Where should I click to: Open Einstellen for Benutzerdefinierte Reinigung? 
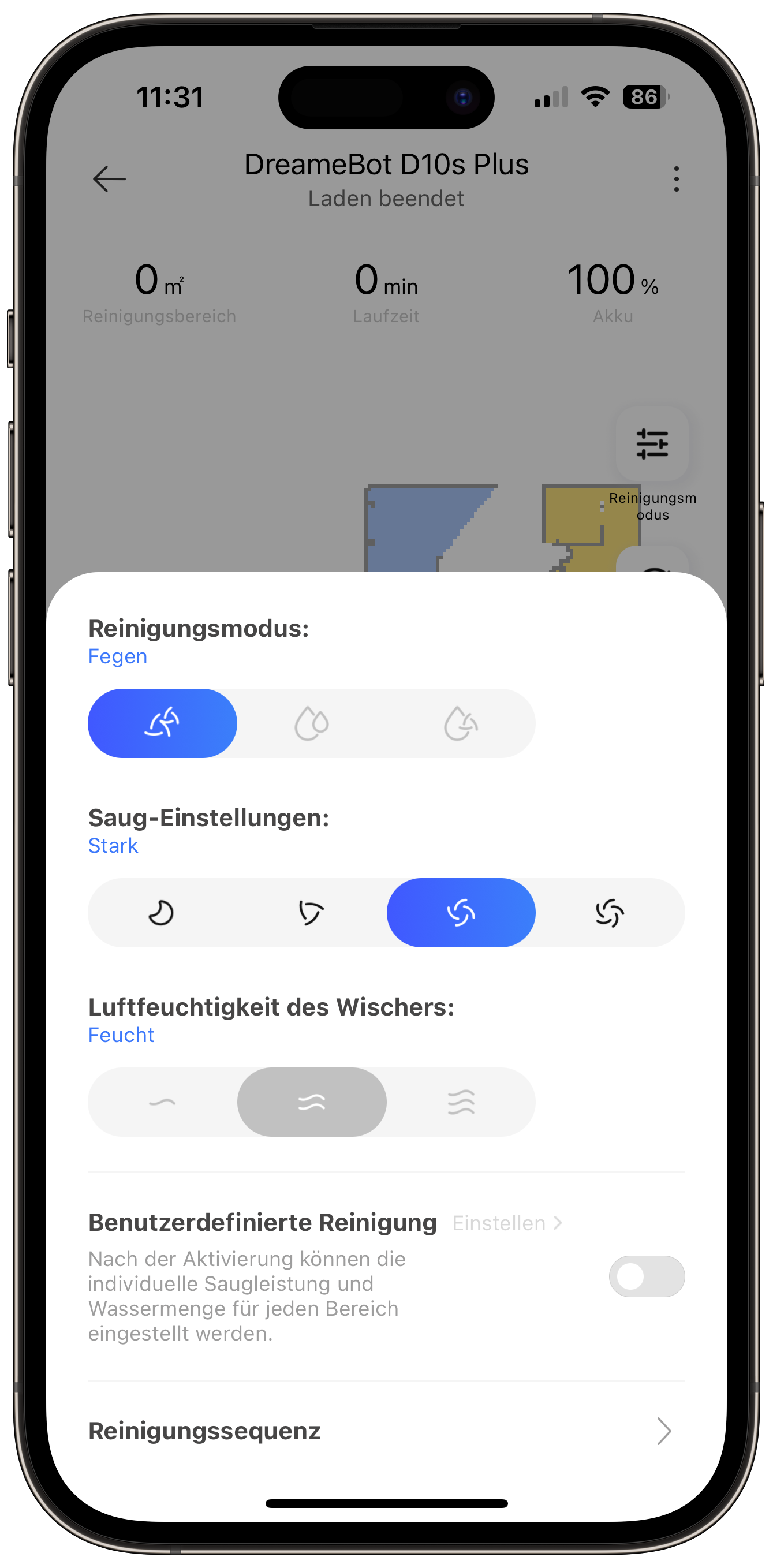pyautogui.click(x=507, y=1223)
